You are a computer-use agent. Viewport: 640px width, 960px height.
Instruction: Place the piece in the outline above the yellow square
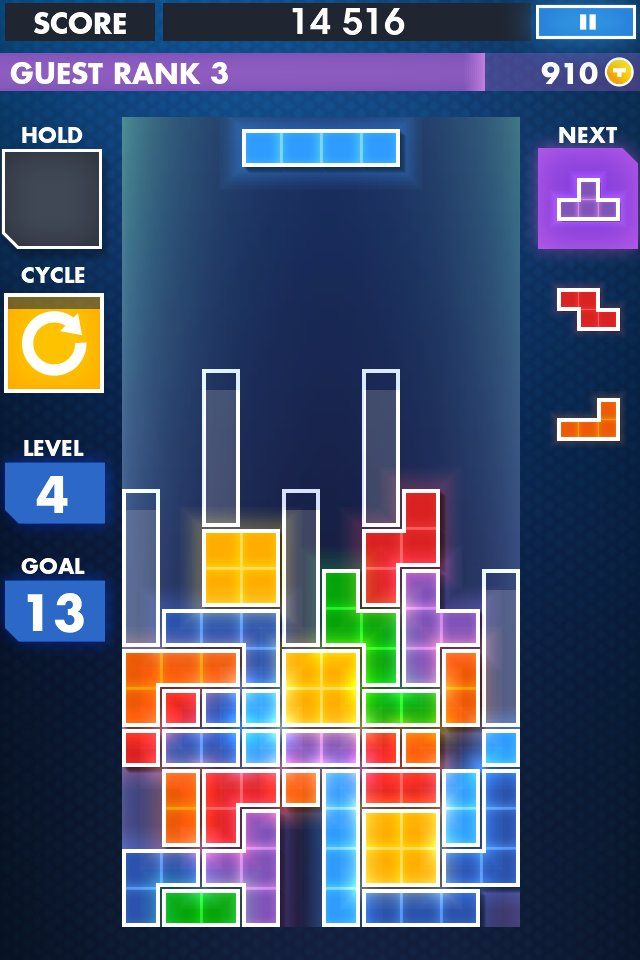coord(220,448)
